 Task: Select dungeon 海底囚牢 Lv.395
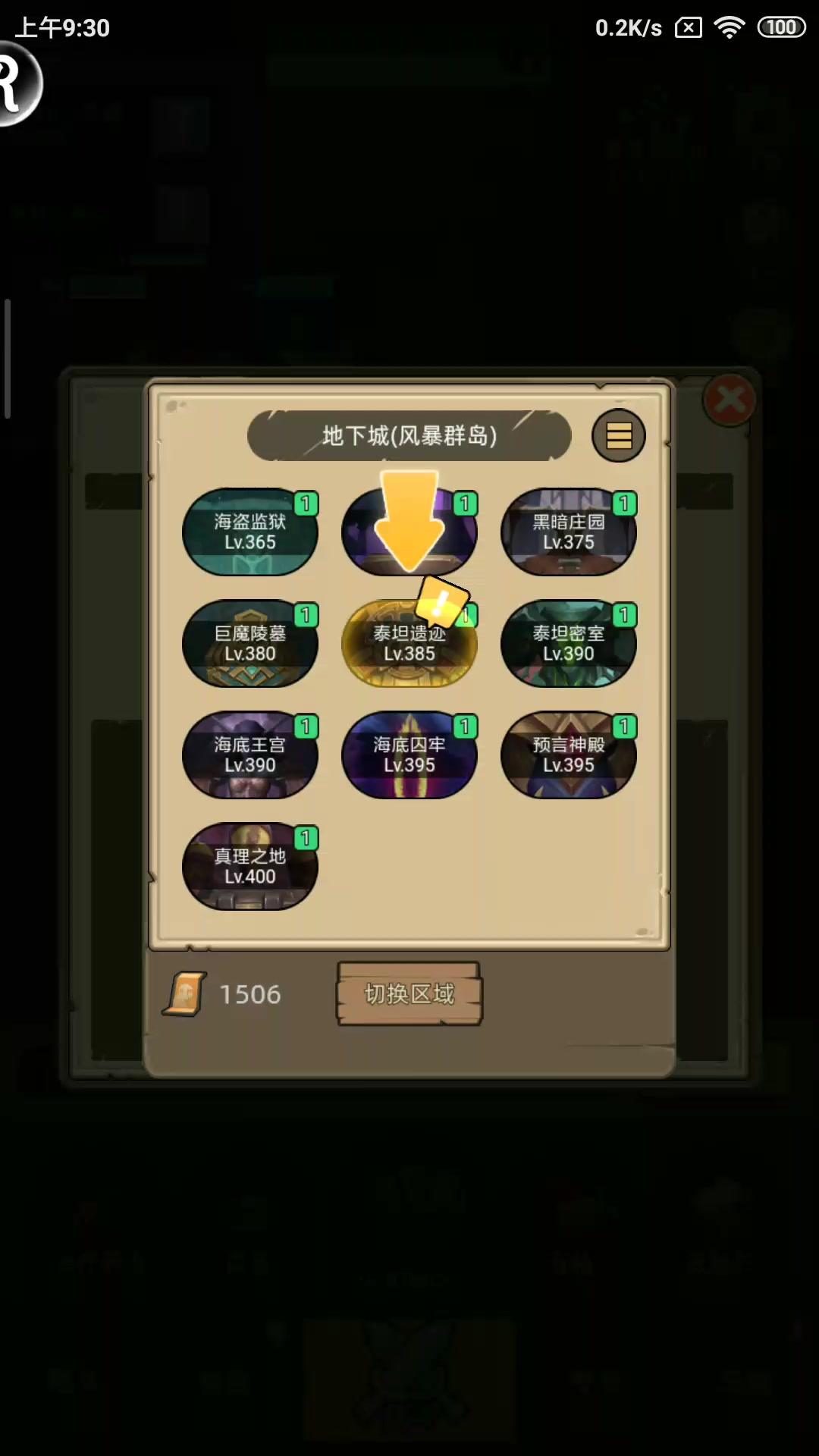tap(409, 755)
